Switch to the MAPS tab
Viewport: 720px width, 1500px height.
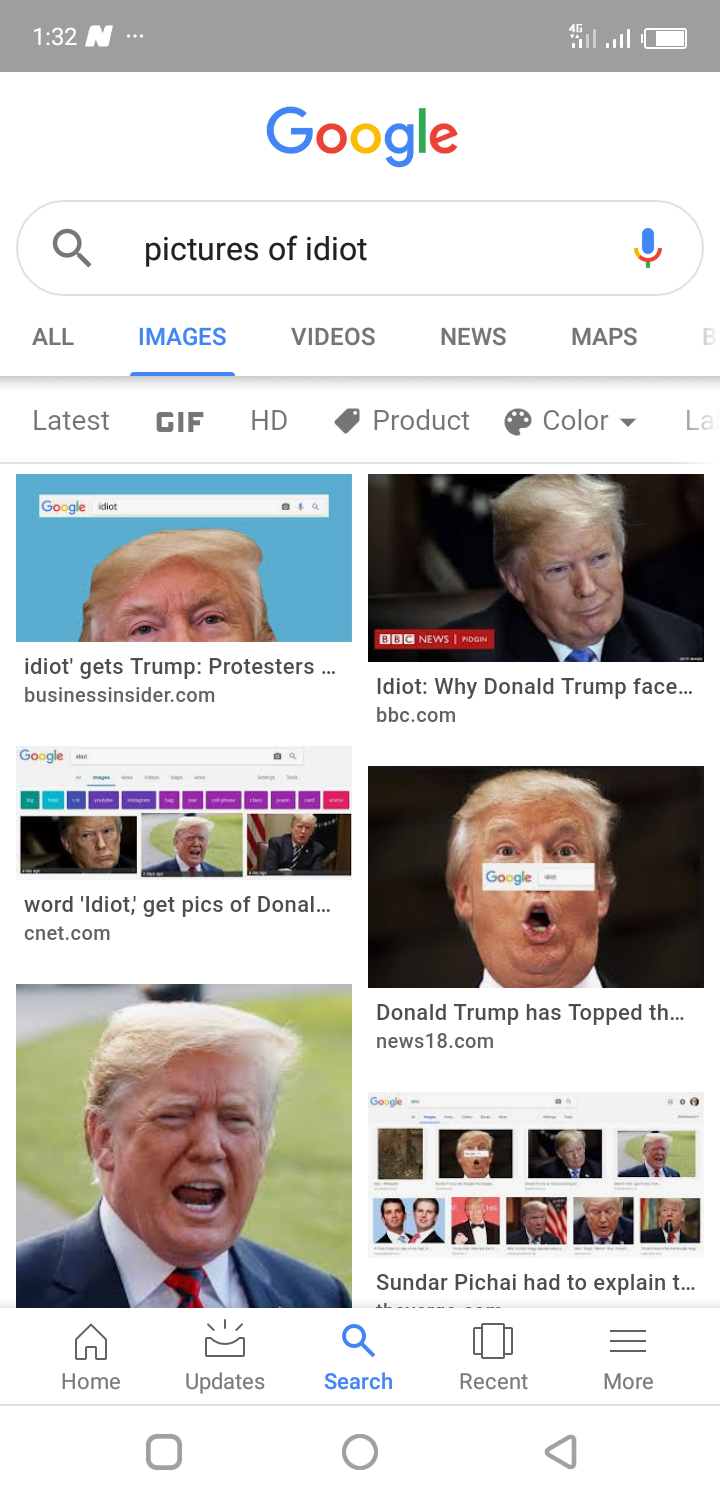click(x=604, y=337)
